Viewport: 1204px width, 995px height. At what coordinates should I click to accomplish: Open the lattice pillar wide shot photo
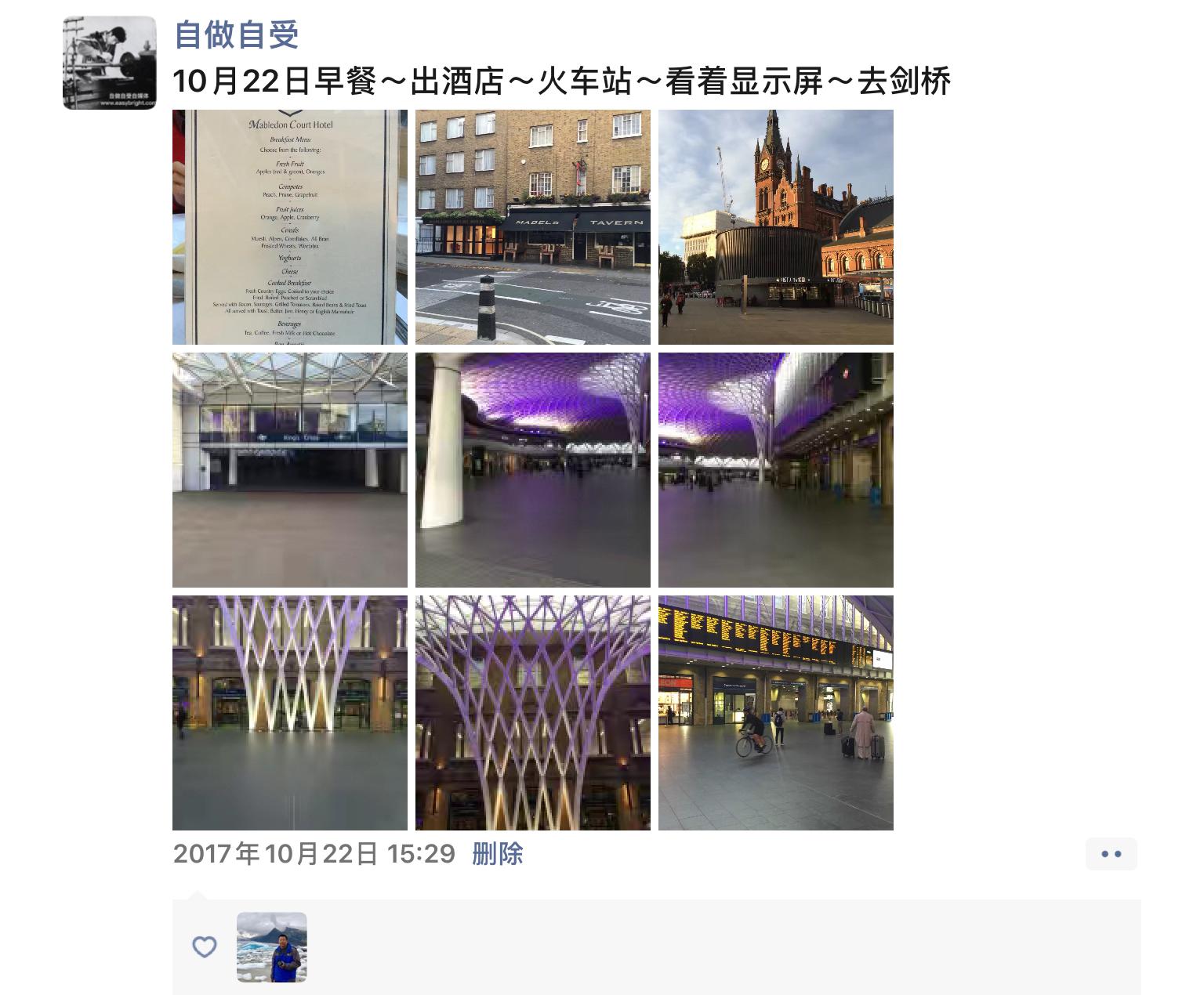coord(289,713)
